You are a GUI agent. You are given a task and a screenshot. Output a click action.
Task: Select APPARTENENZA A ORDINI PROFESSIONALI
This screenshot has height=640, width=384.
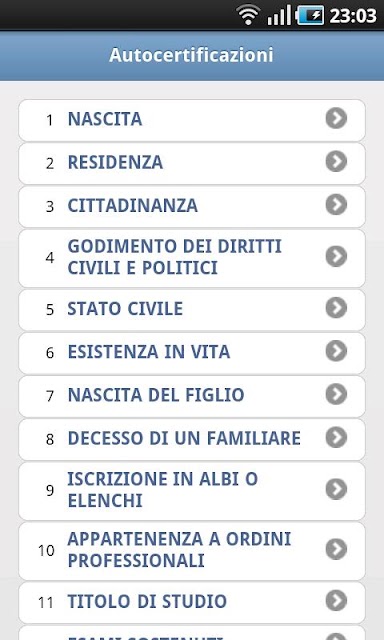click(192, 551)
